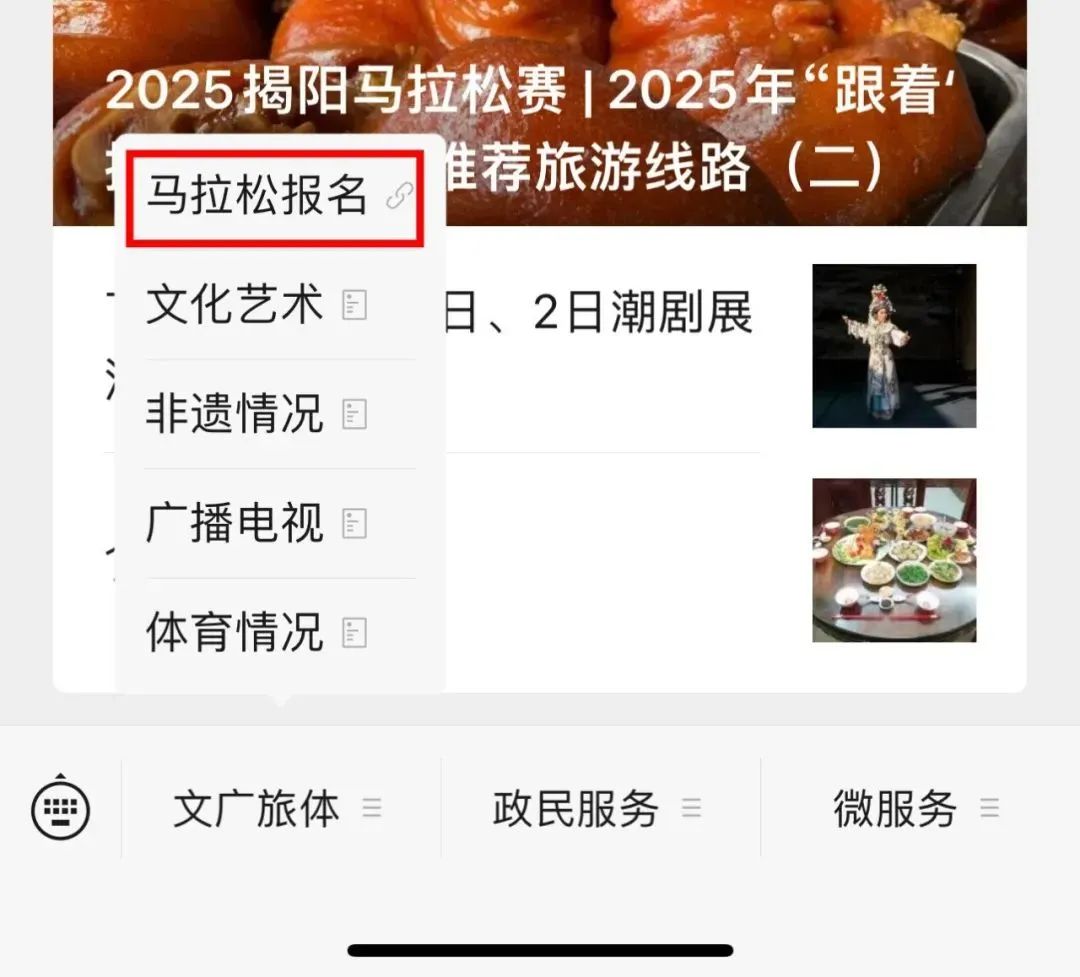The image size is (1080, 977).
Task: Open the article with banquet table photo
Action: point(893,560)
